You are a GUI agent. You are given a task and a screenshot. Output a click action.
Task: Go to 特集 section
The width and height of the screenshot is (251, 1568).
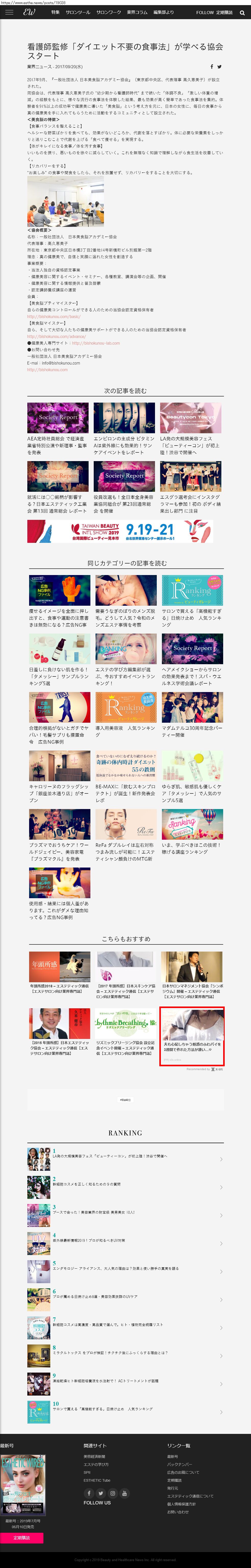55,12
